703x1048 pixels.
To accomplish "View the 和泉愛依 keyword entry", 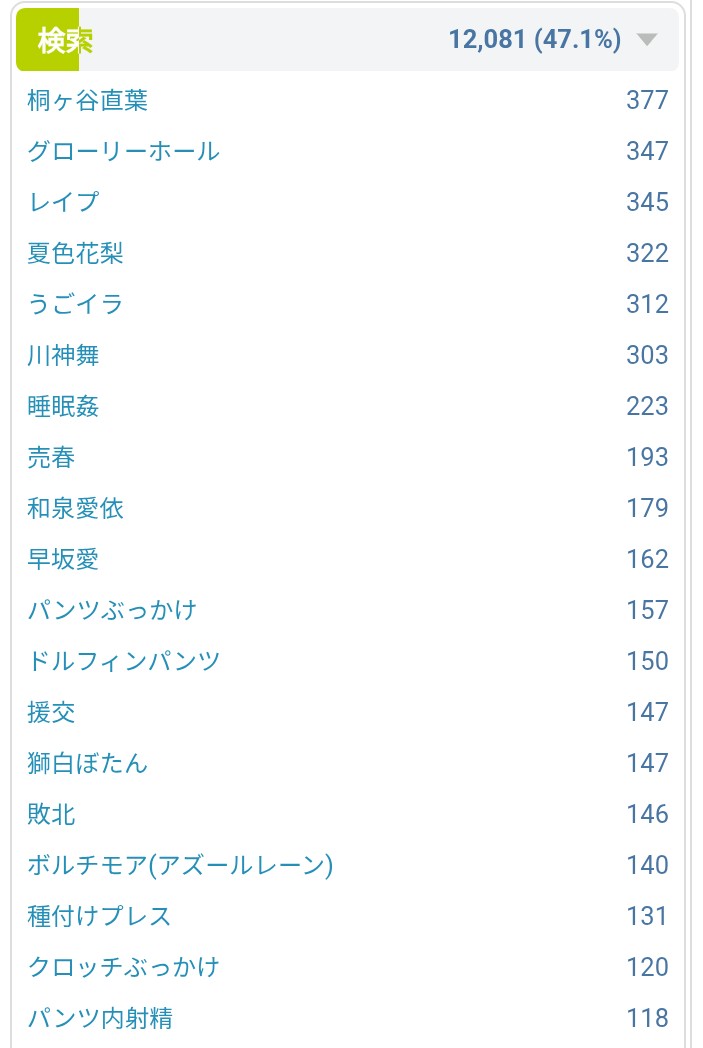I will (x=76, y=508).
